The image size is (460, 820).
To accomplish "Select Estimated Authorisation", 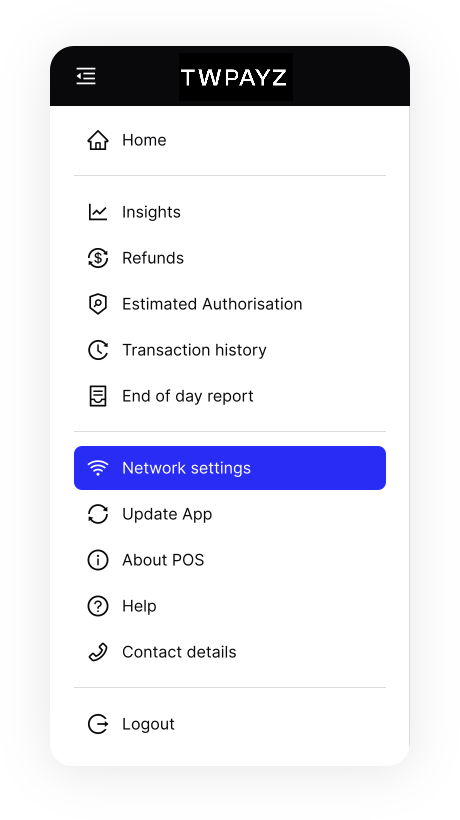I will point(229,304).
